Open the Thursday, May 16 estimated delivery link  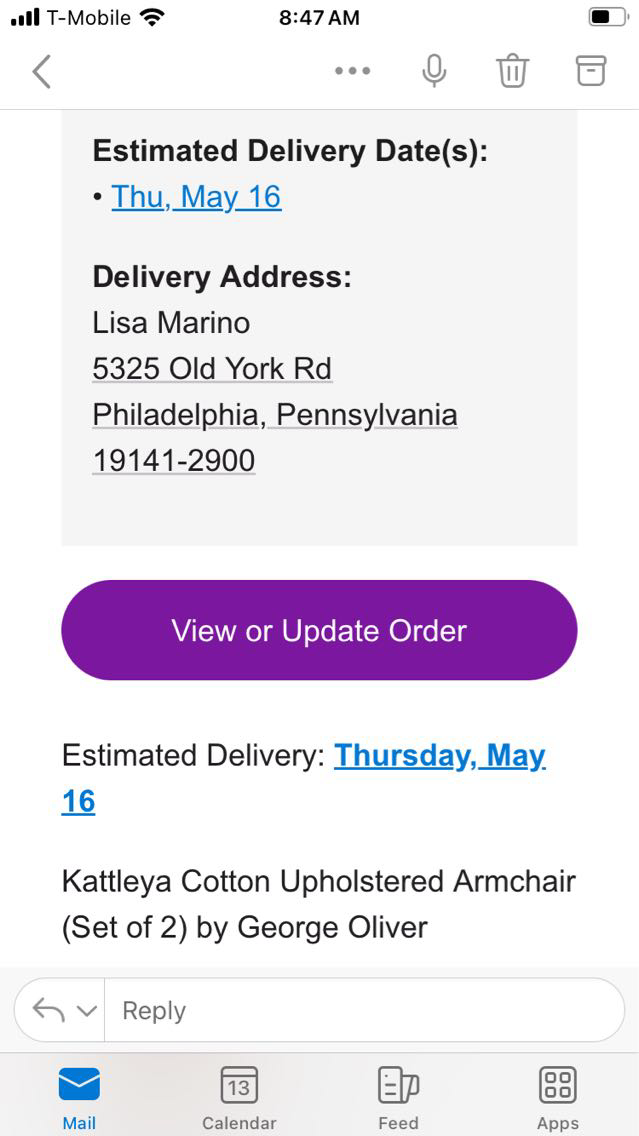pyautogui.click(x=439, y=756)
